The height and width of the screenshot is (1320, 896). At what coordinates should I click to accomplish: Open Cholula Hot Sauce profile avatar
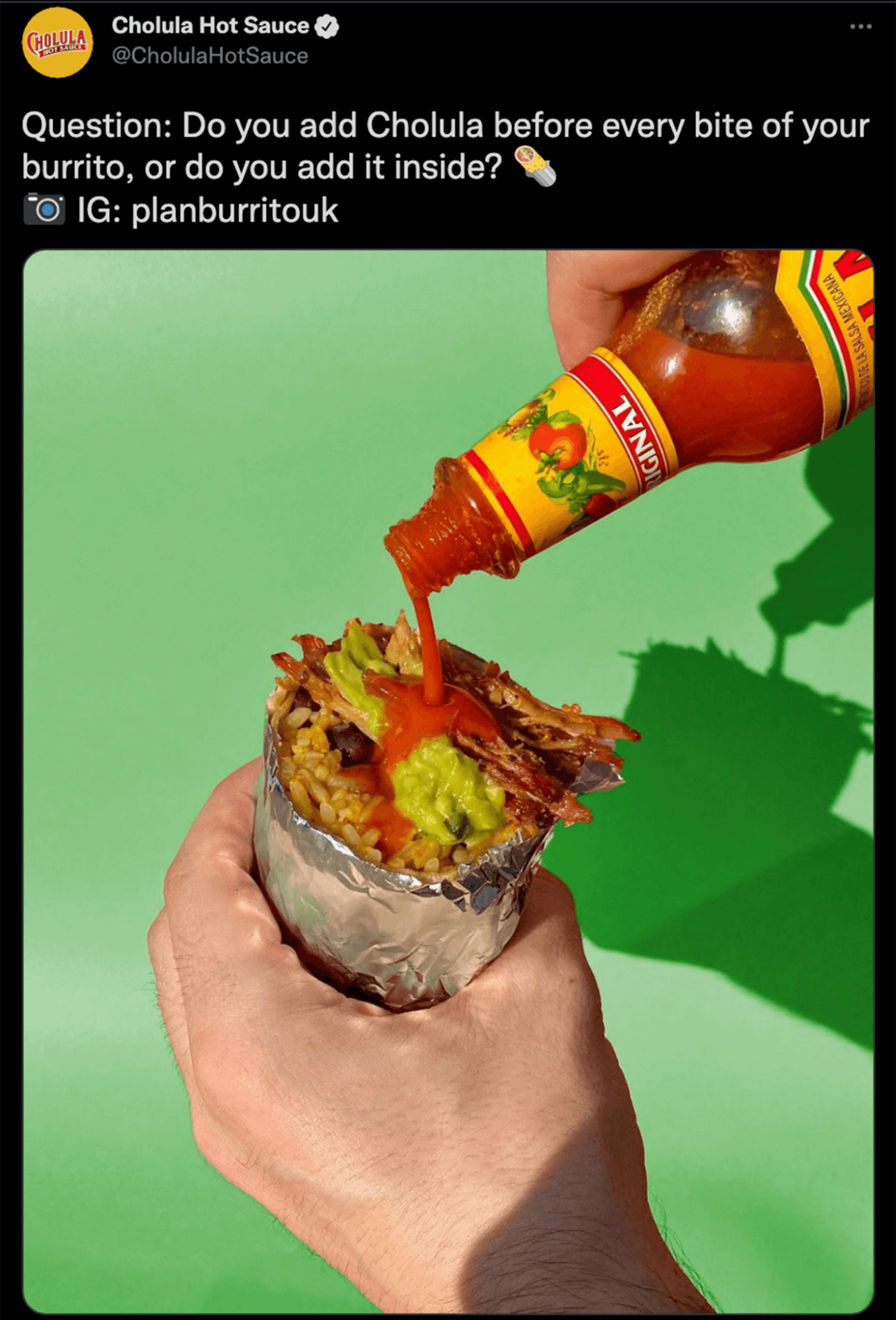click(x=57, y=43)
